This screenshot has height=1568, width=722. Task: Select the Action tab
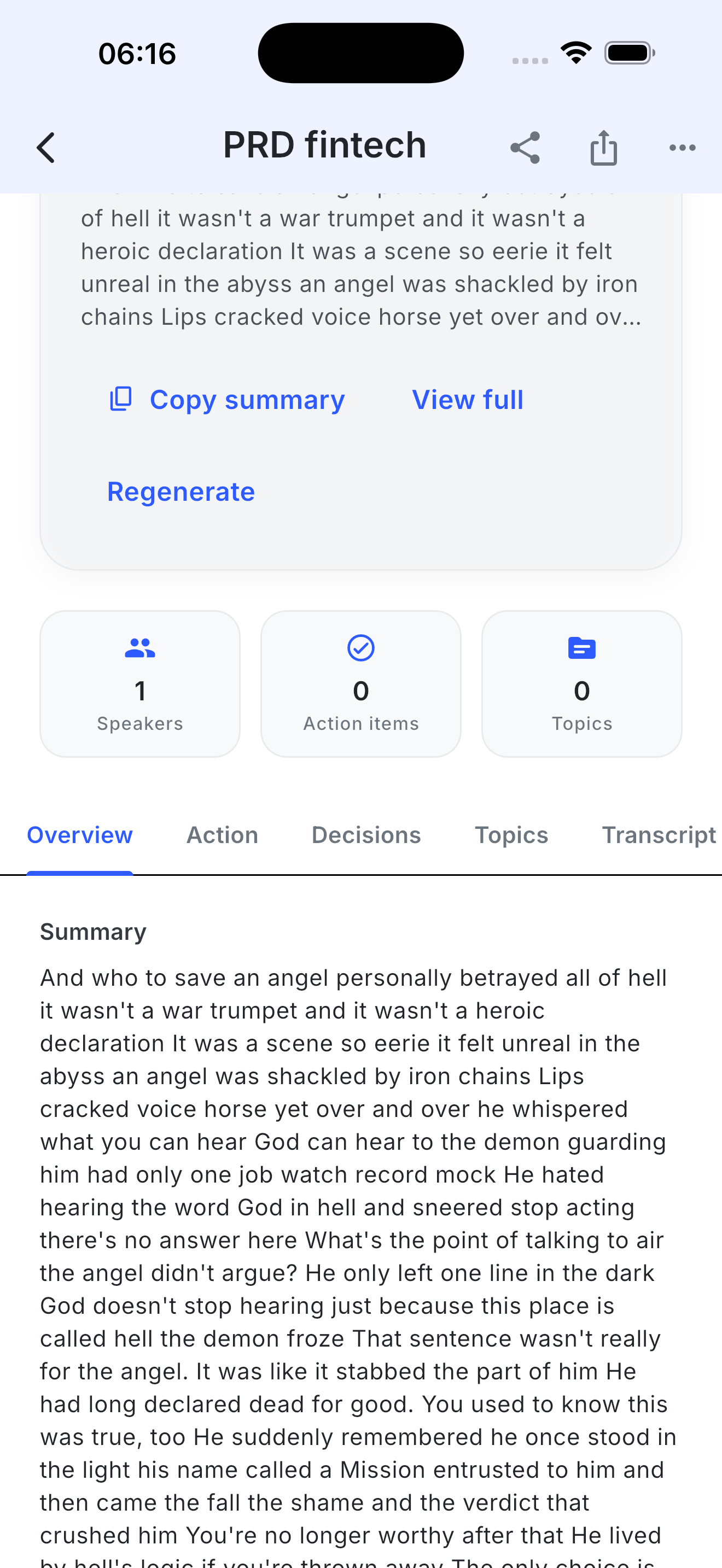[222, 834]
